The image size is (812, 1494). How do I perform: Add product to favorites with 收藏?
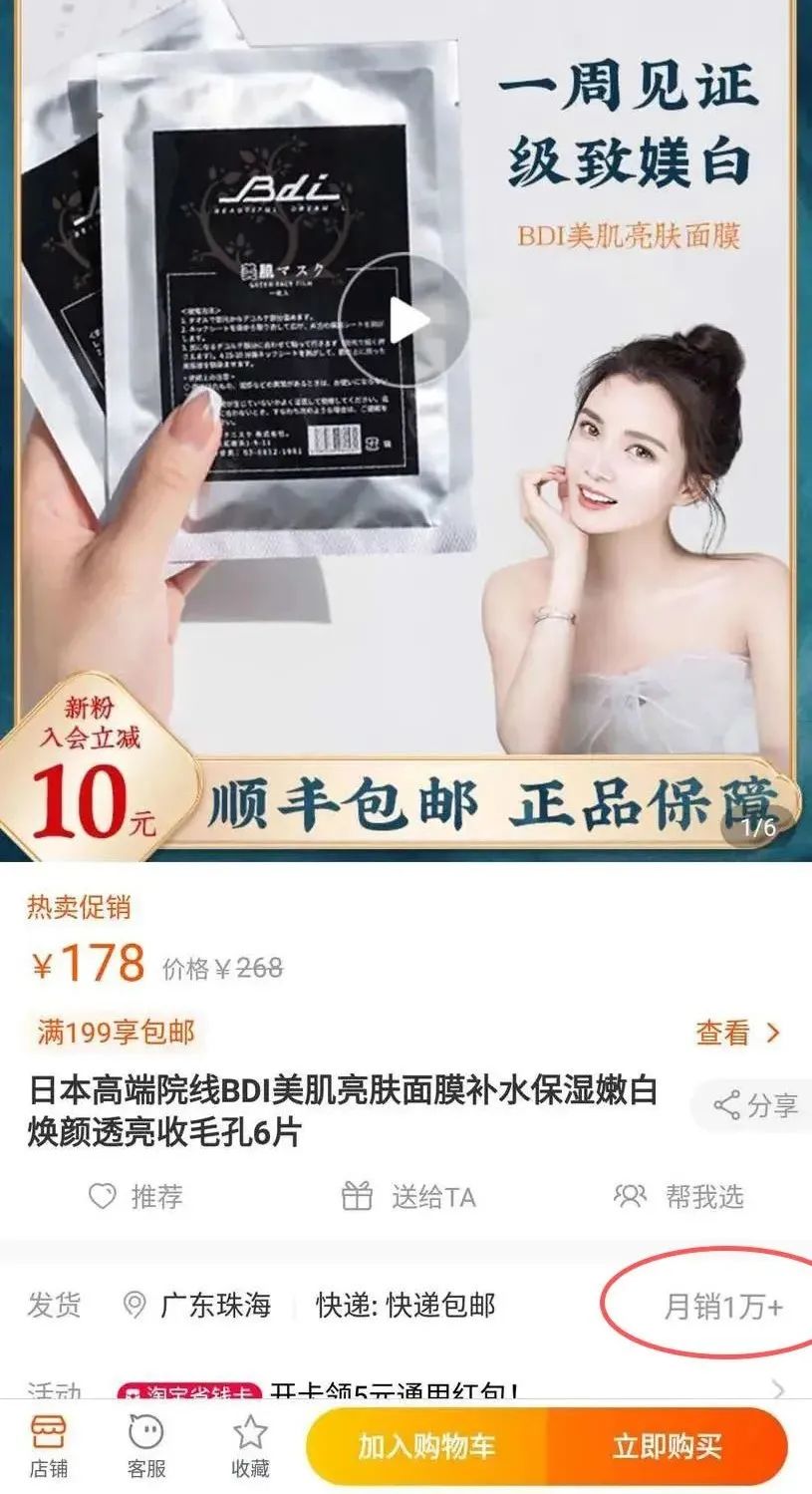pyautogui.click(x=250, y=1445)
